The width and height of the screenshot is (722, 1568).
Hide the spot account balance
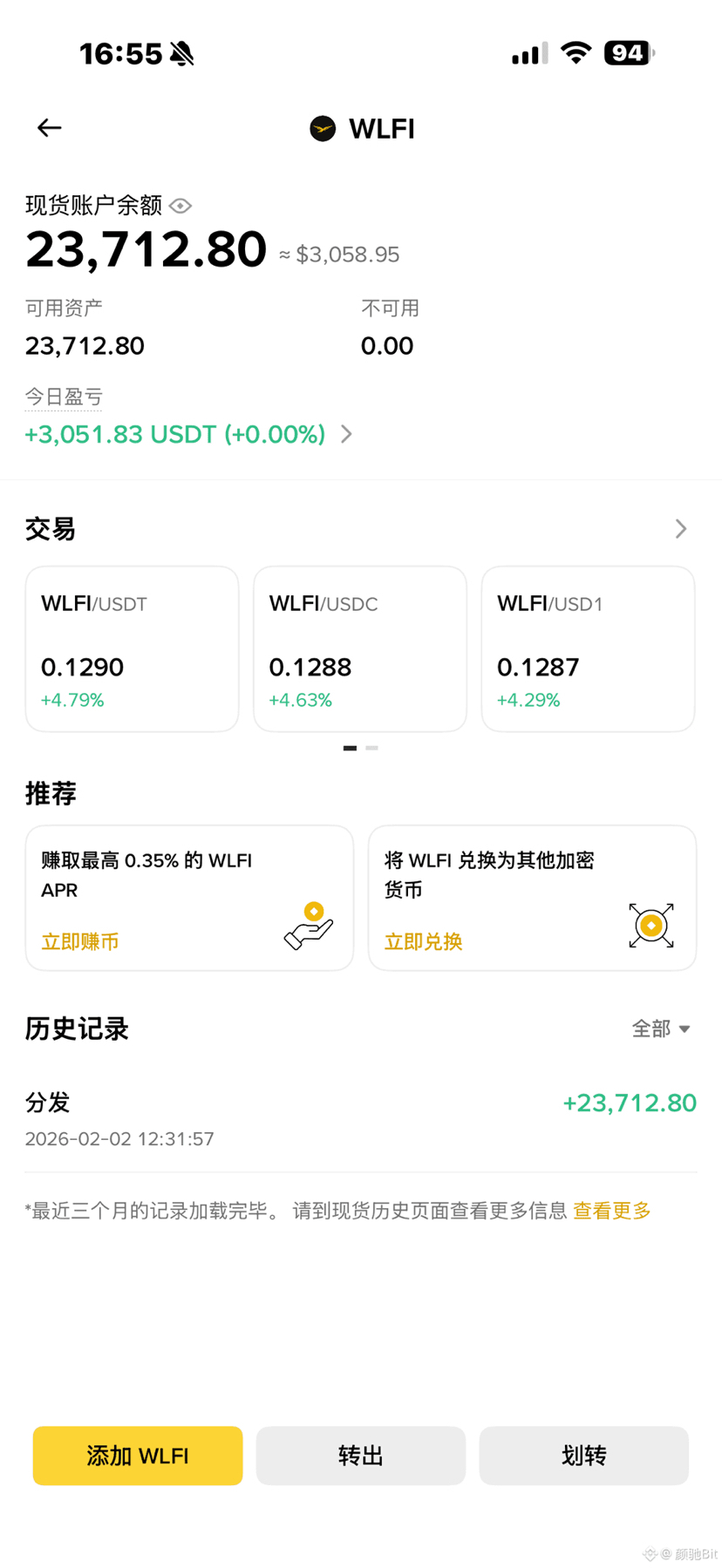(x=180, y=206)
